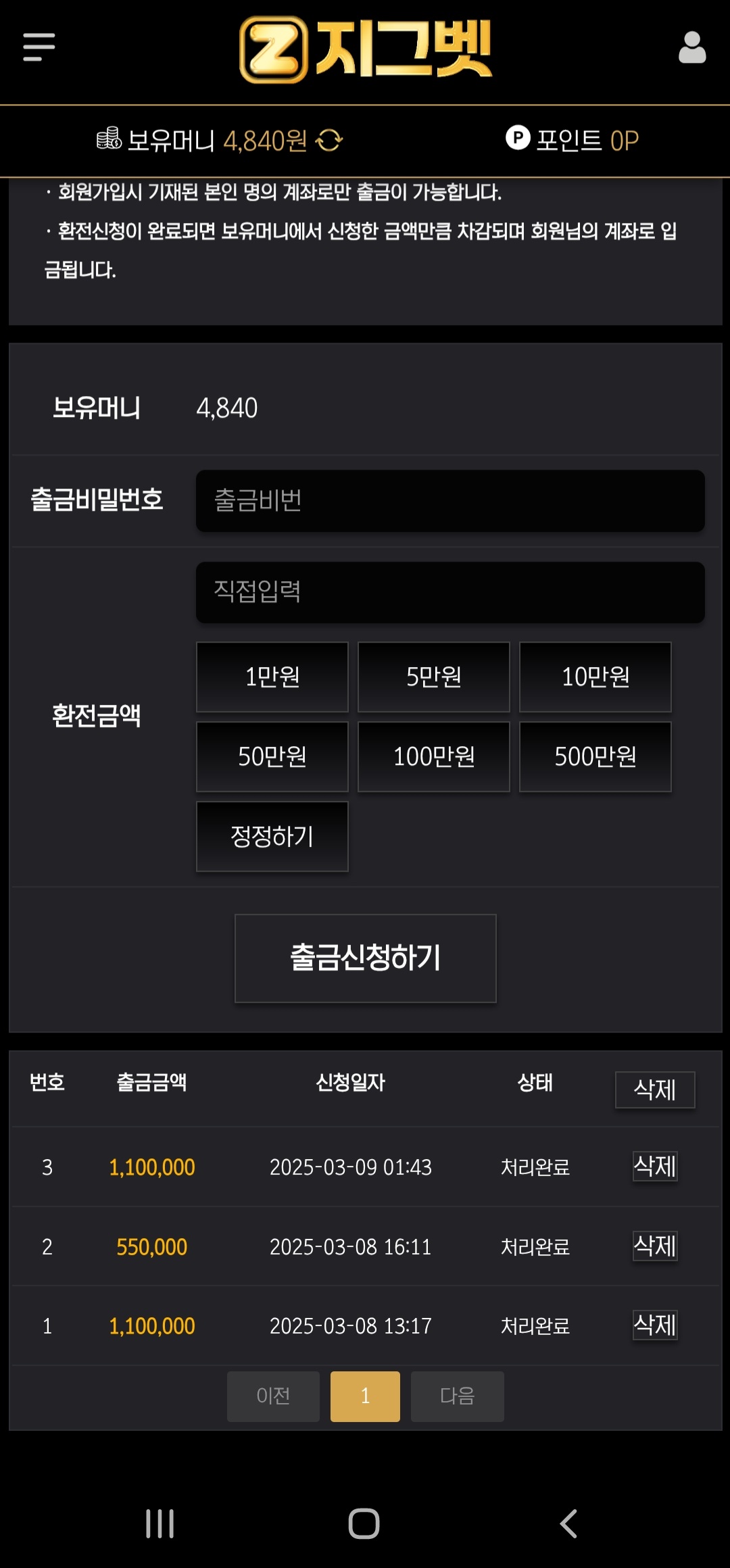Select the 5만원 amount button
730x1568 pixels.
[433, 677]
